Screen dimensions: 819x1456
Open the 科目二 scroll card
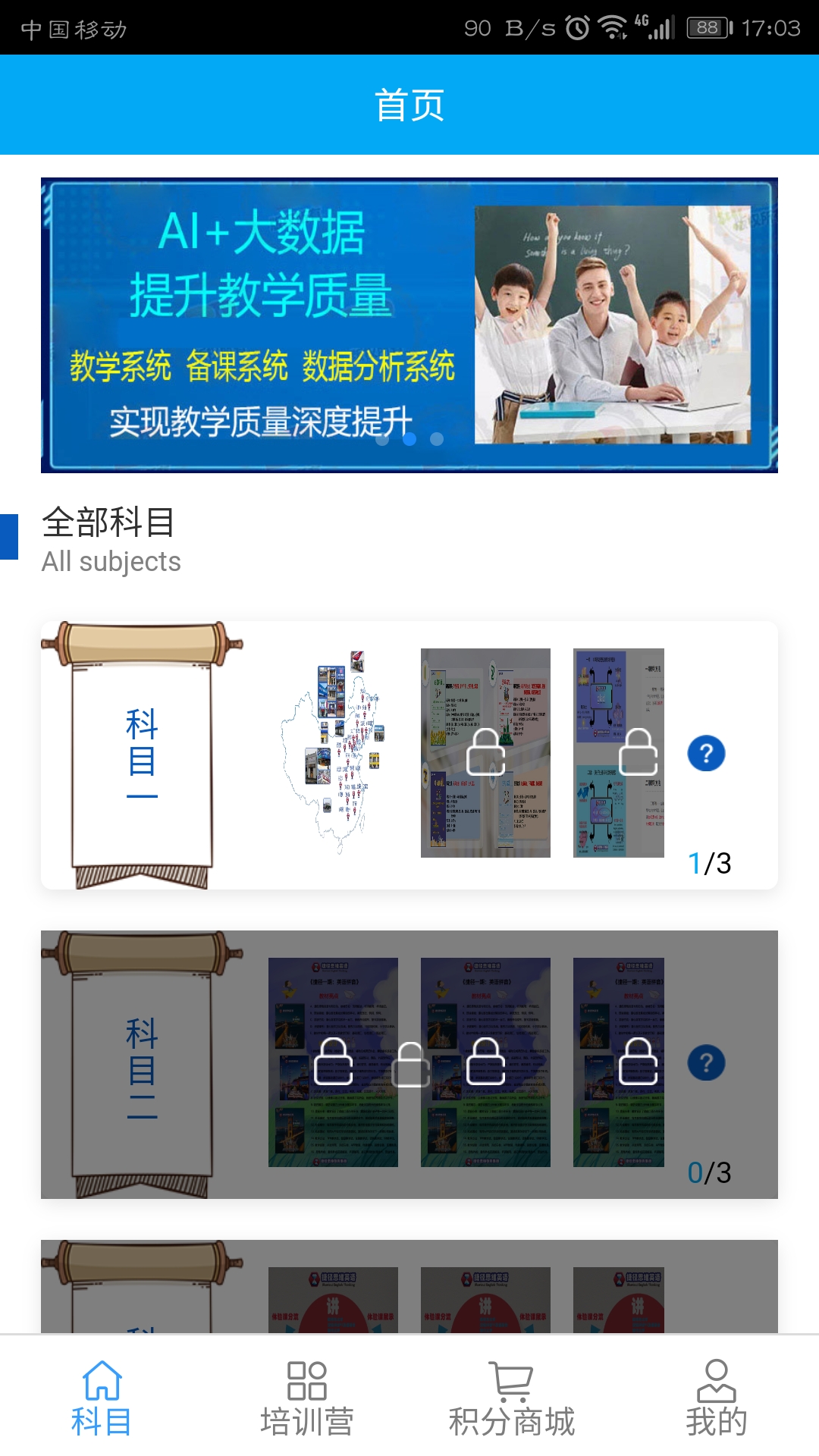point(142,1064)
